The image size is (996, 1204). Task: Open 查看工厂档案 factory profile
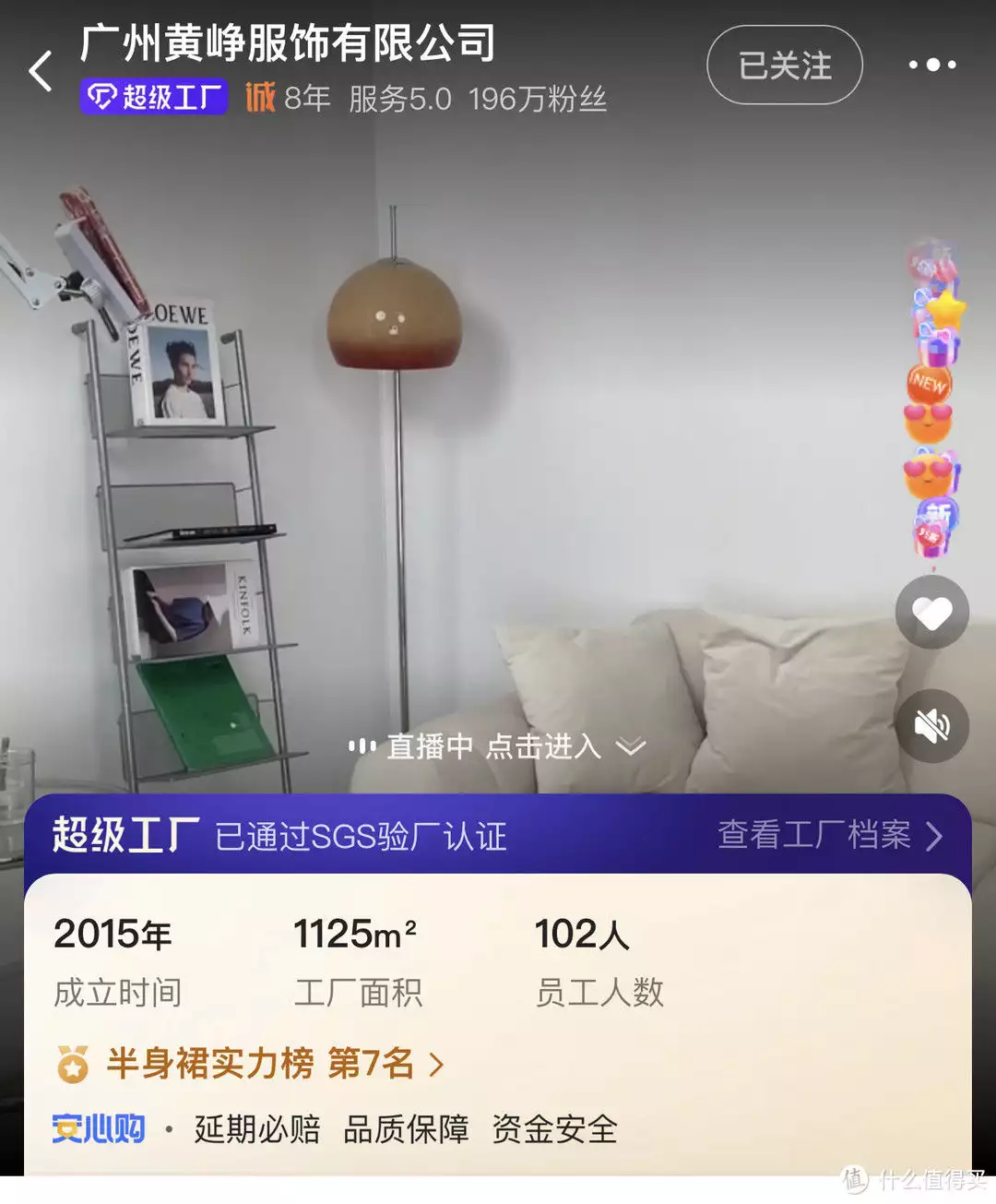tap(829, 836)
